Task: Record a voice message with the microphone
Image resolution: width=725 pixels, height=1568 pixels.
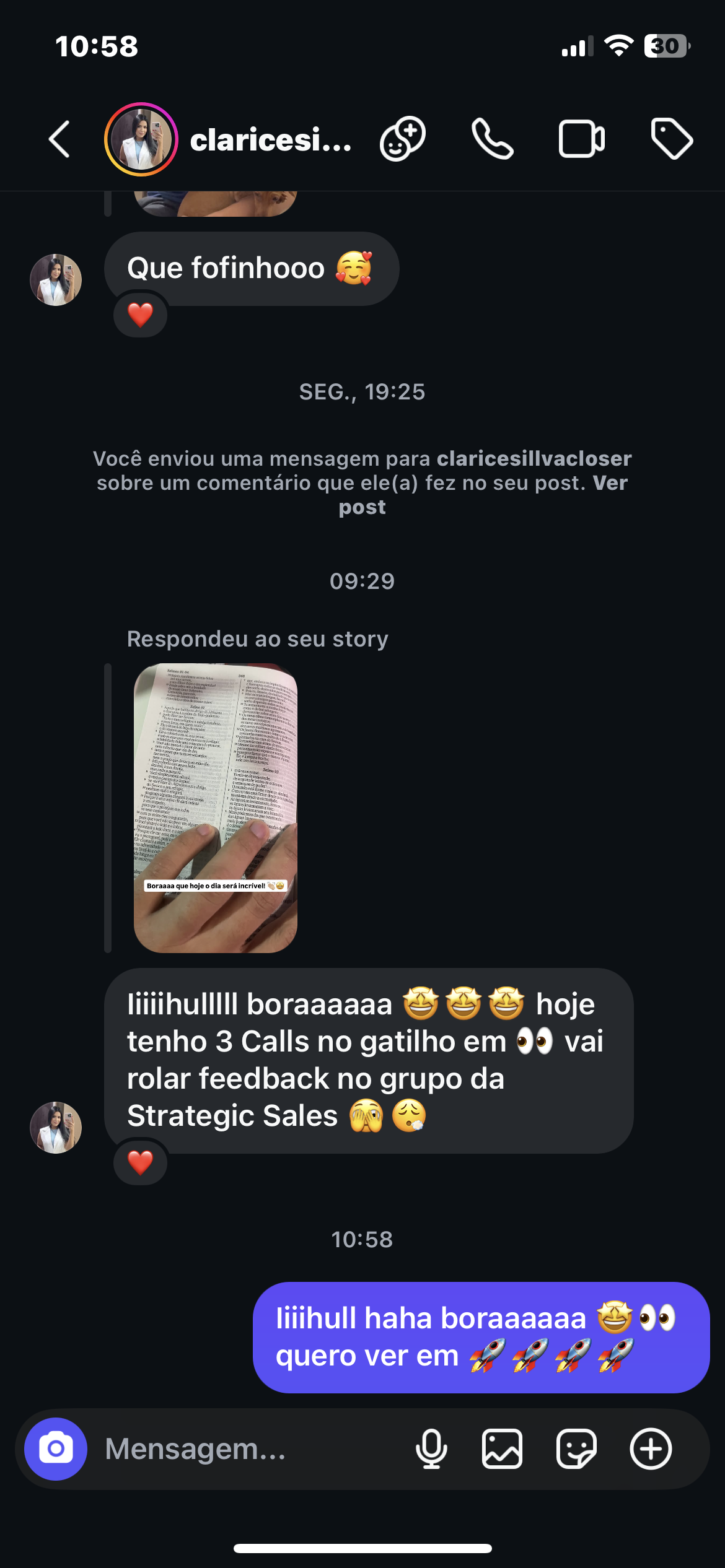Action: pos(431,1449)
